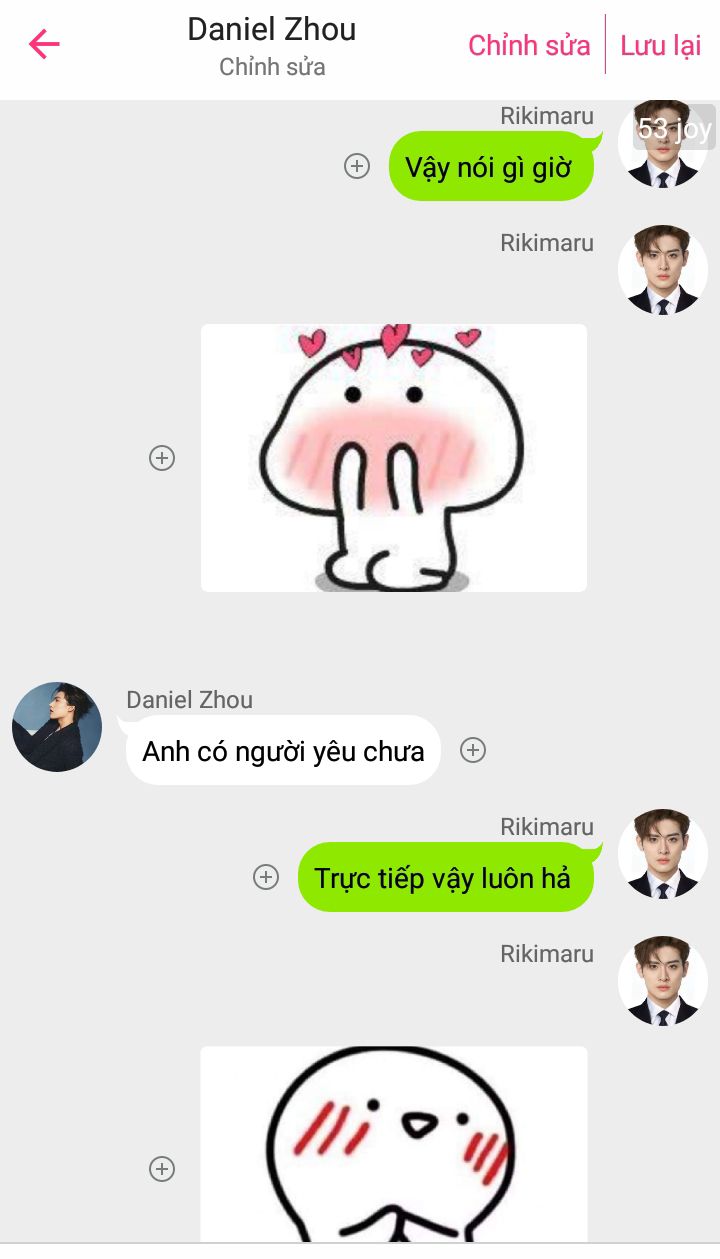Tap Rikimaru's avatar beside "Trực tiếp vậy luôn hả"
Viewport: 720px width, 1259px height.
click(x=662, y=854)
